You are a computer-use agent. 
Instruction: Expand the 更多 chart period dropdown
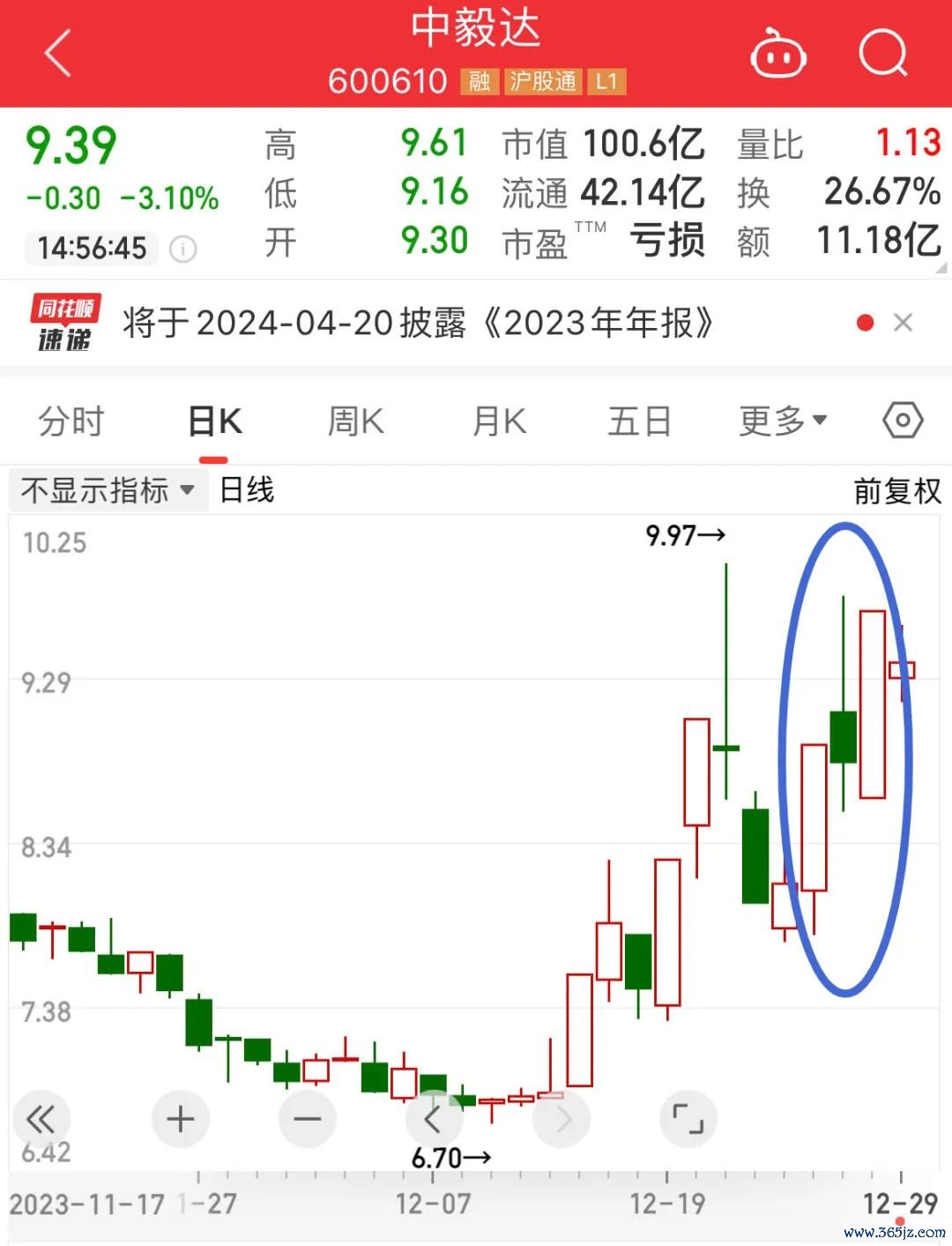[782, 422]
